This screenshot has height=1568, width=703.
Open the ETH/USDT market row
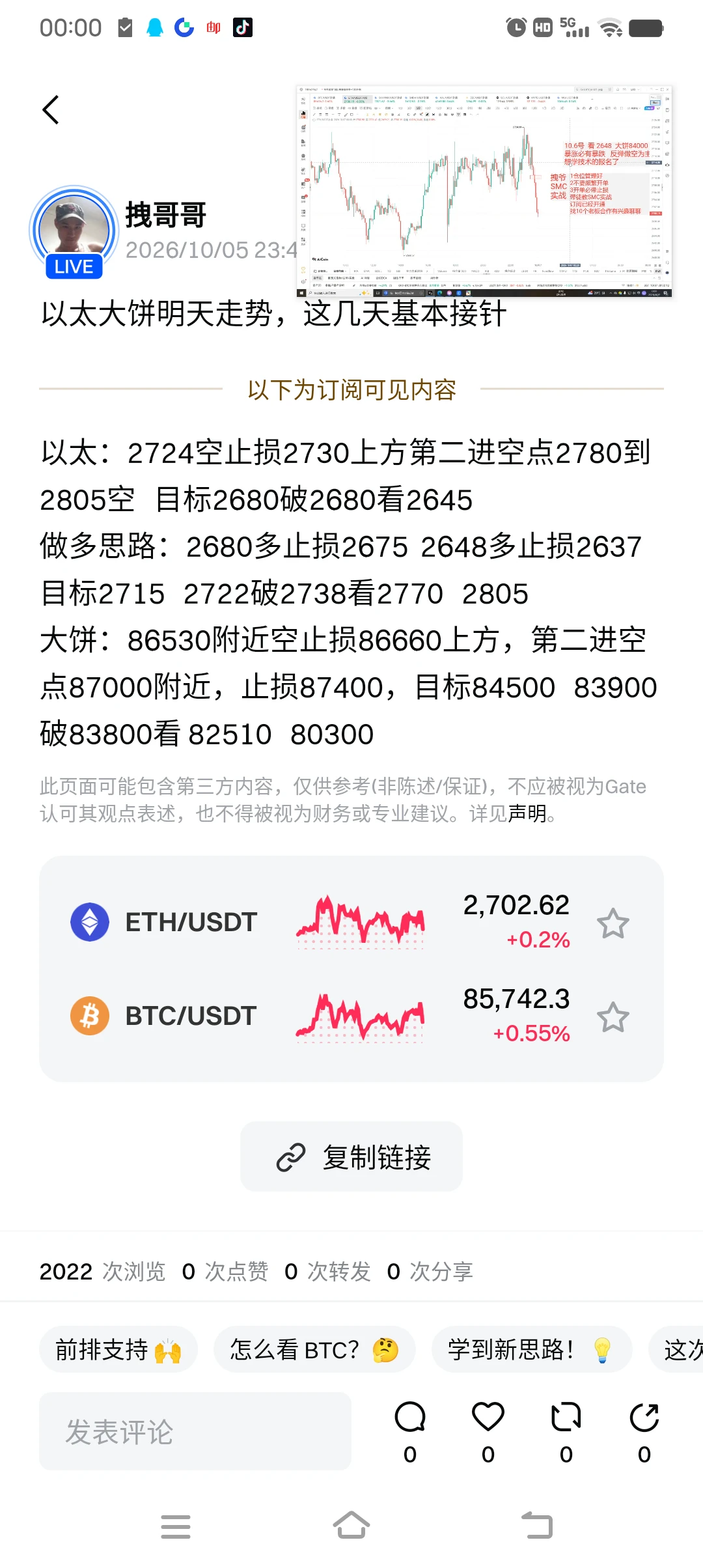[351, 922]
